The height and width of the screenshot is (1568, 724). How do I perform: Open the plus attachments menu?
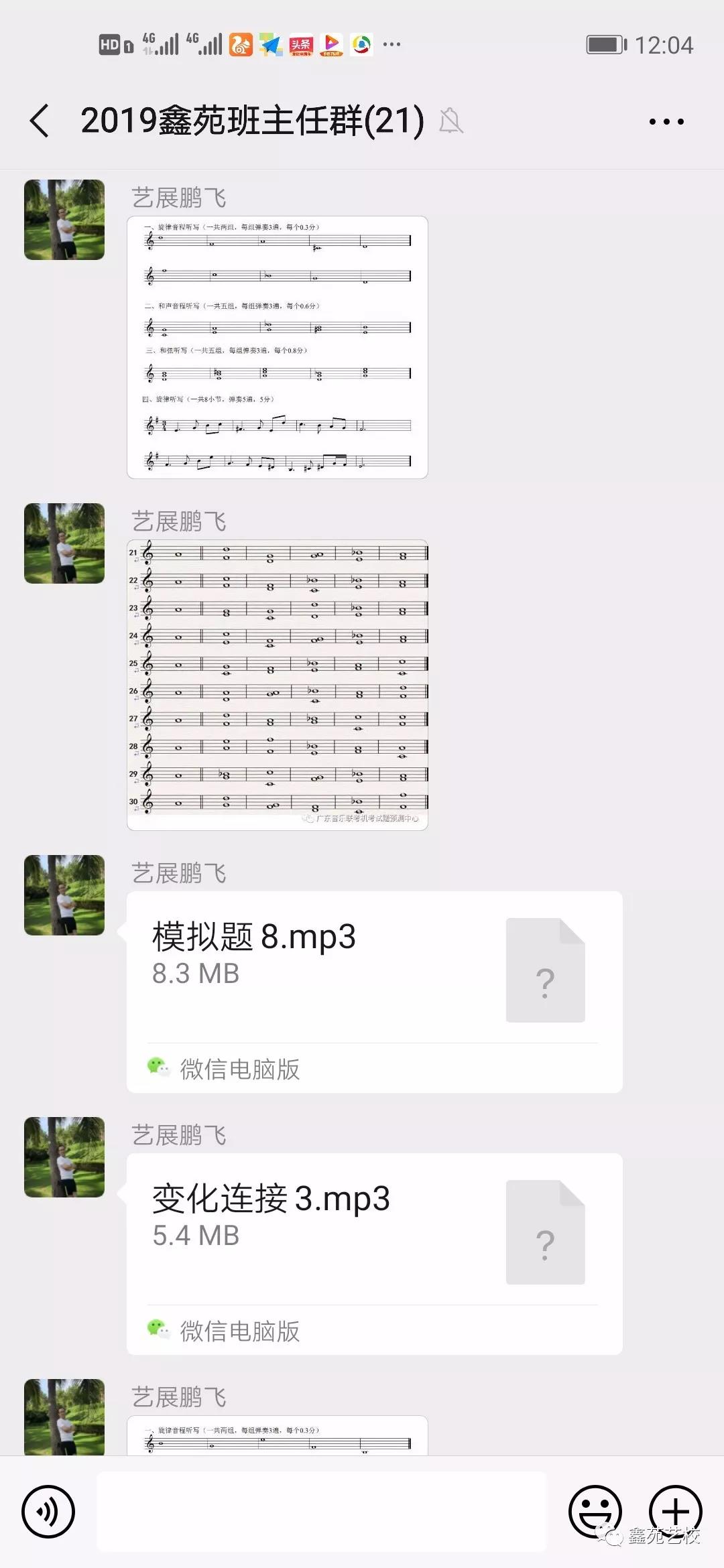[675, 1510]
